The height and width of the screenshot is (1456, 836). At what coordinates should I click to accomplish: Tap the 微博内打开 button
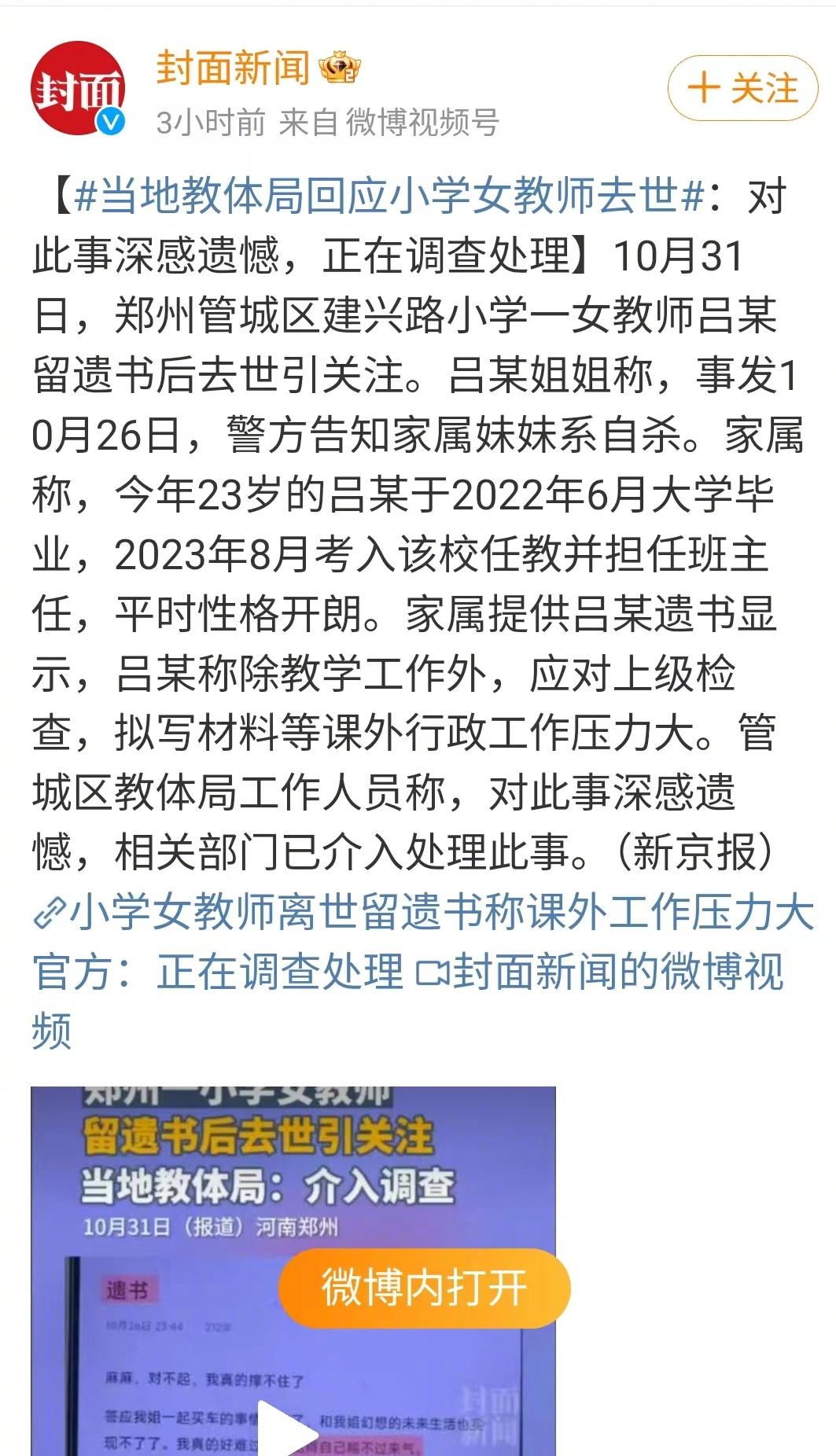tap(424, 1288)
